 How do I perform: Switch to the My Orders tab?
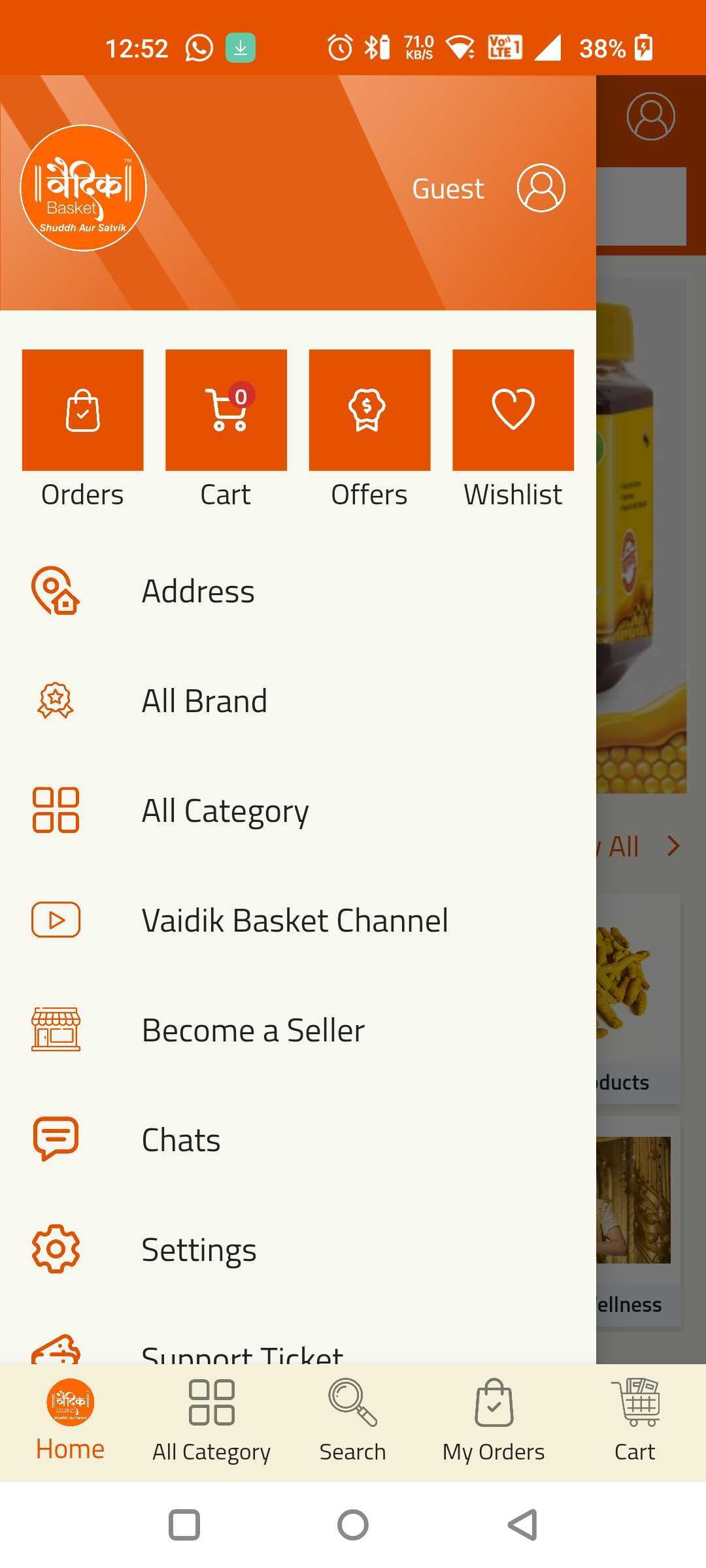494,1419
